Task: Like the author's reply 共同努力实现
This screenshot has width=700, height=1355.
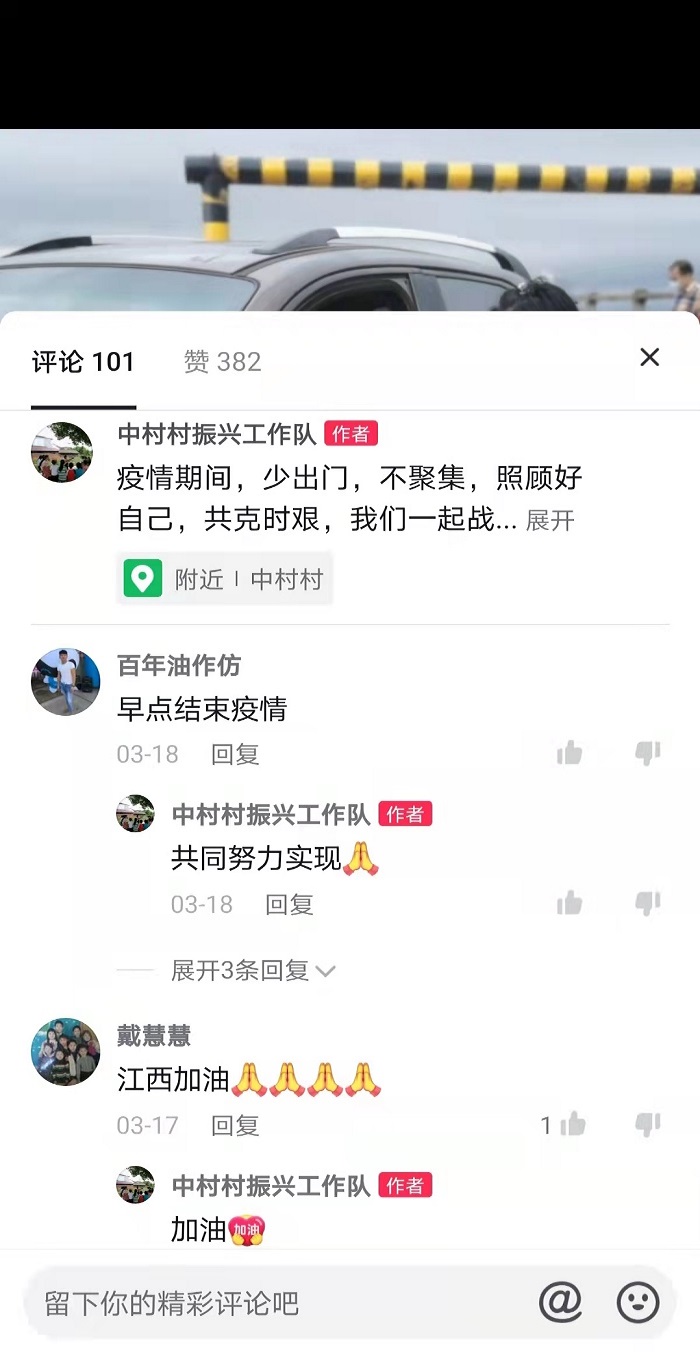Action: (570, 904)
